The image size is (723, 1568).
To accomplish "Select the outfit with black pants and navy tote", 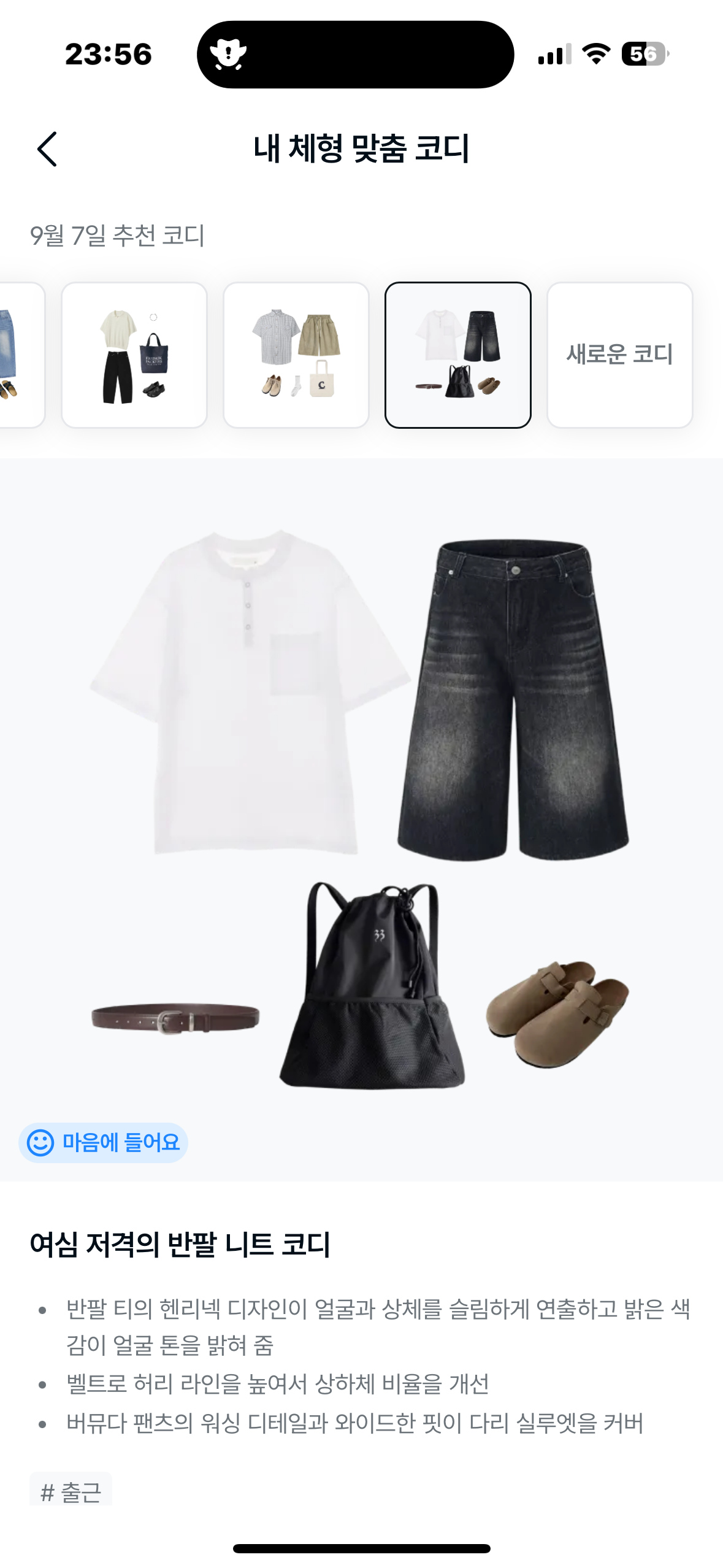I will click(x=134, y=355).
